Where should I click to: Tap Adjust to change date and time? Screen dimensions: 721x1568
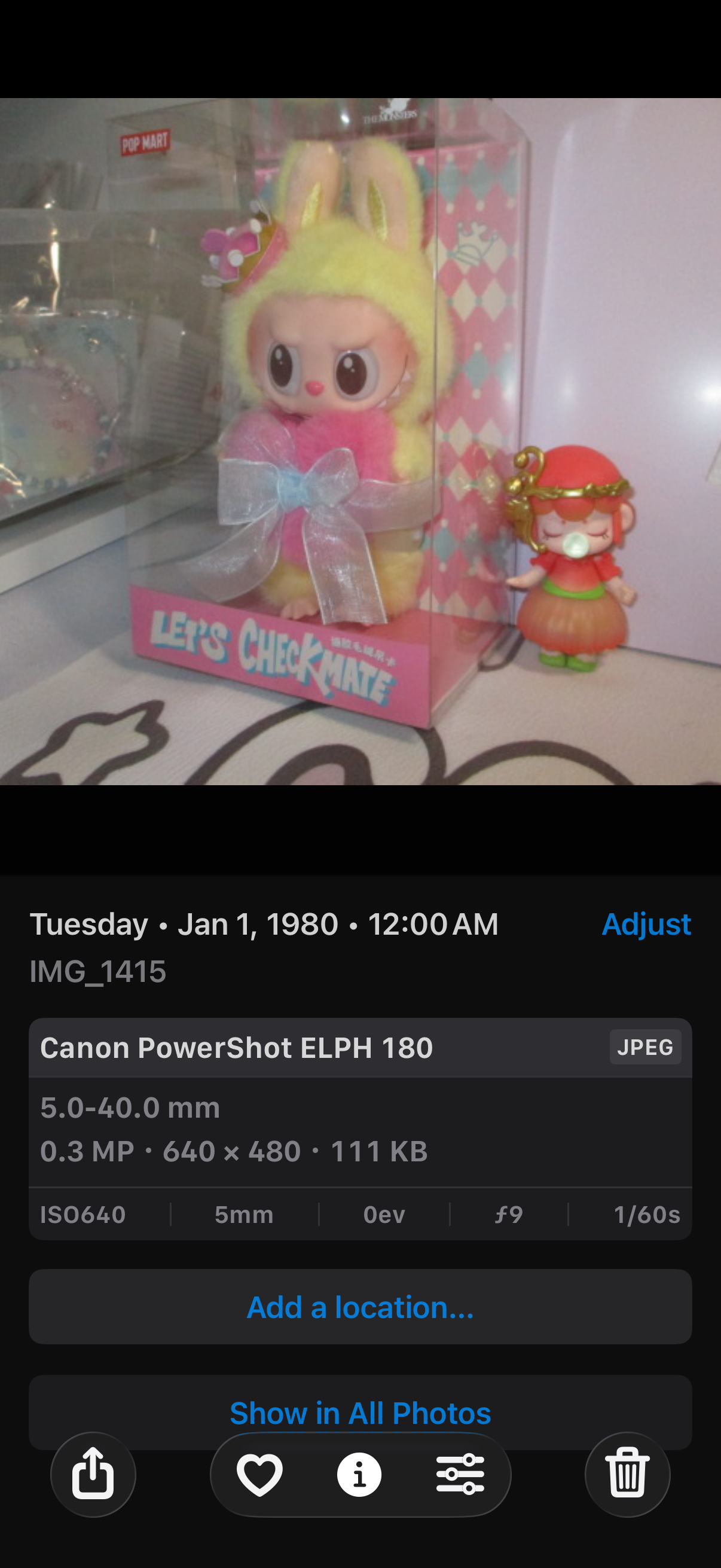tap(646, 924)
